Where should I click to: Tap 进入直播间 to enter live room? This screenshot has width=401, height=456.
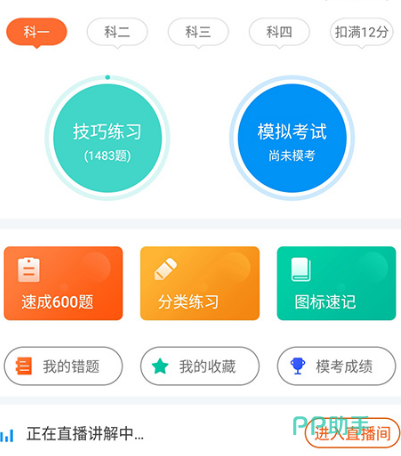point(352,433)
